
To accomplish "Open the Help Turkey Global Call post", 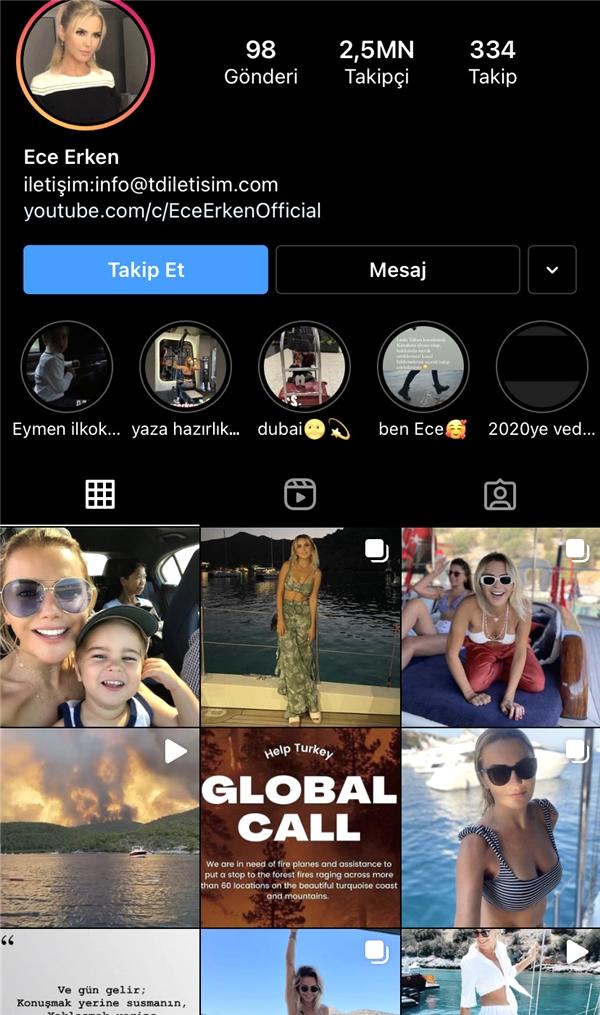I will [300, 828].
